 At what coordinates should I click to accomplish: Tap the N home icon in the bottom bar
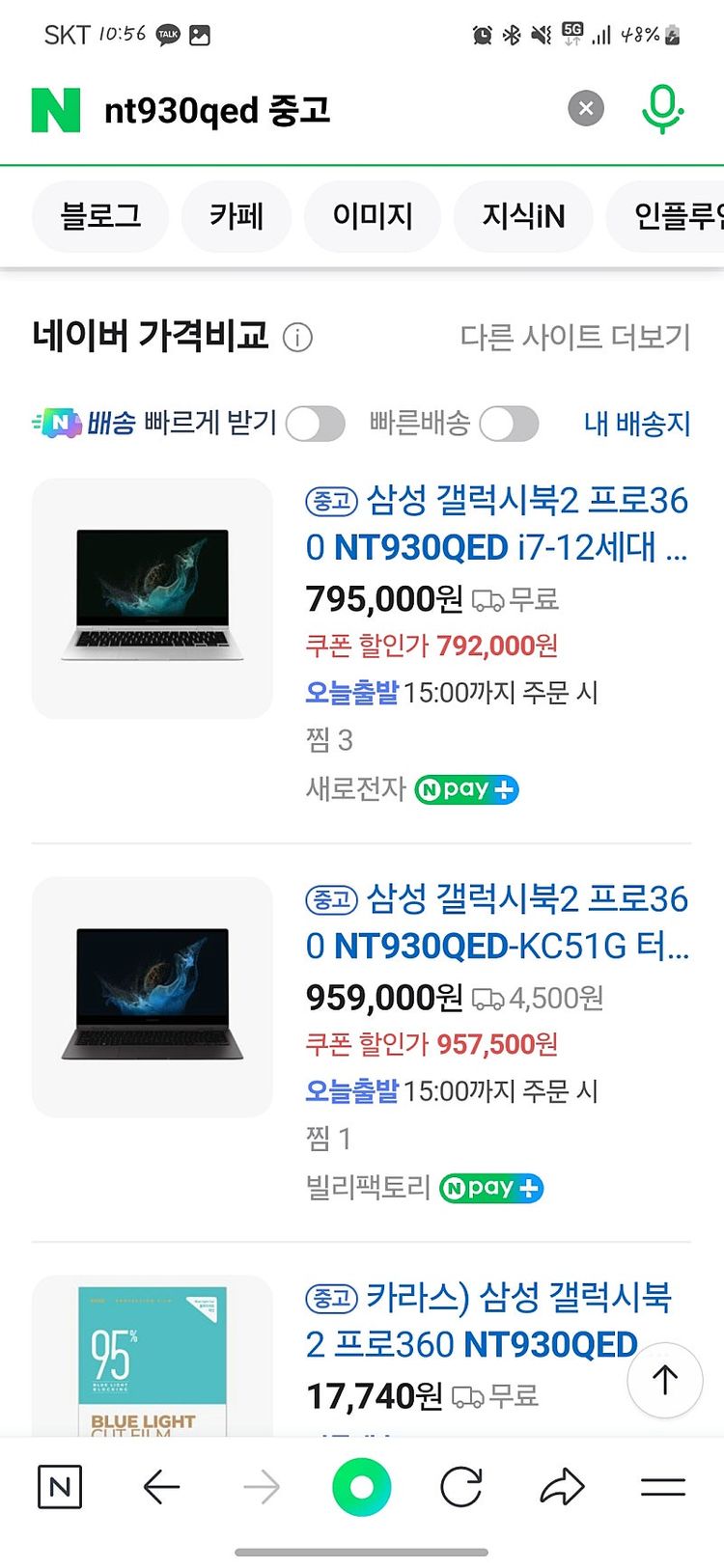[x=60, y=1487]
